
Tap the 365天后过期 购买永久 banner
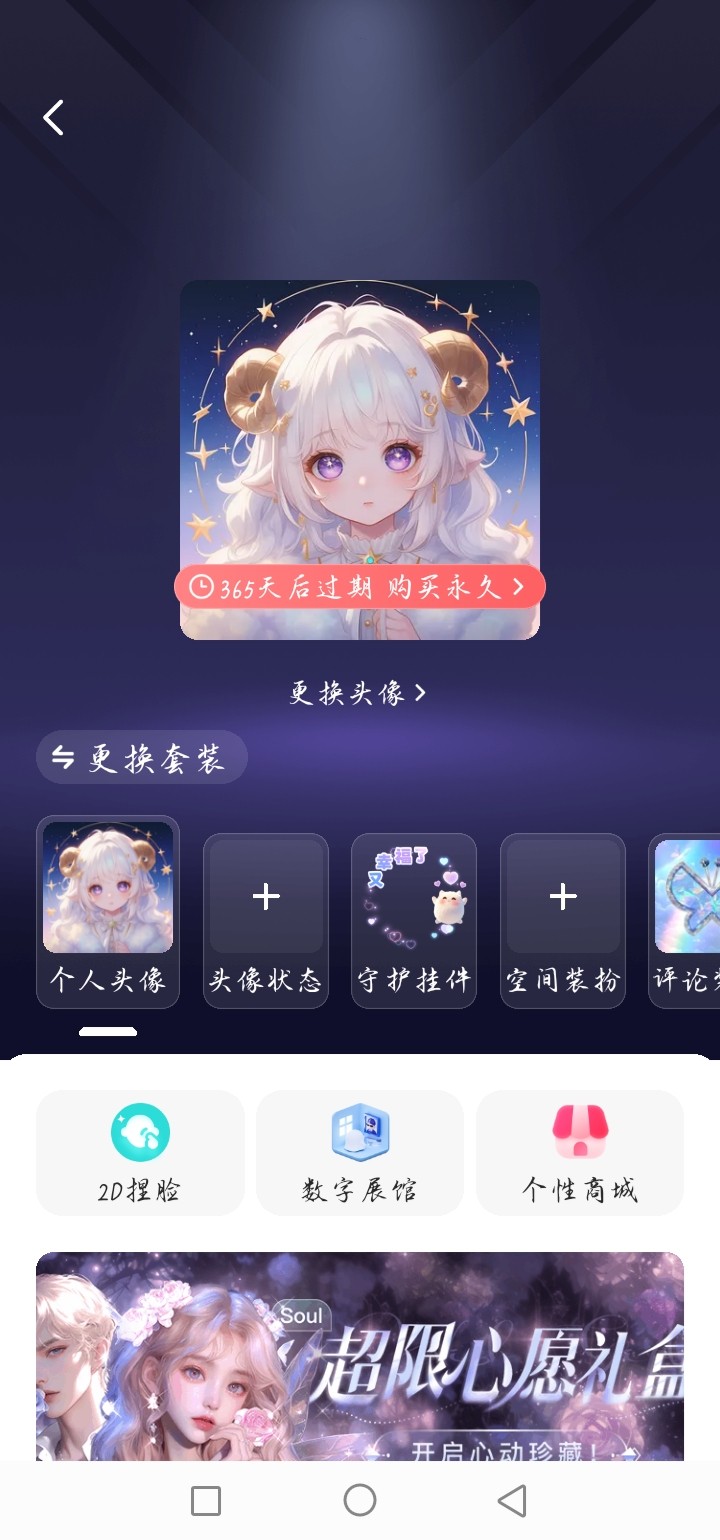[x=360, y=587]
